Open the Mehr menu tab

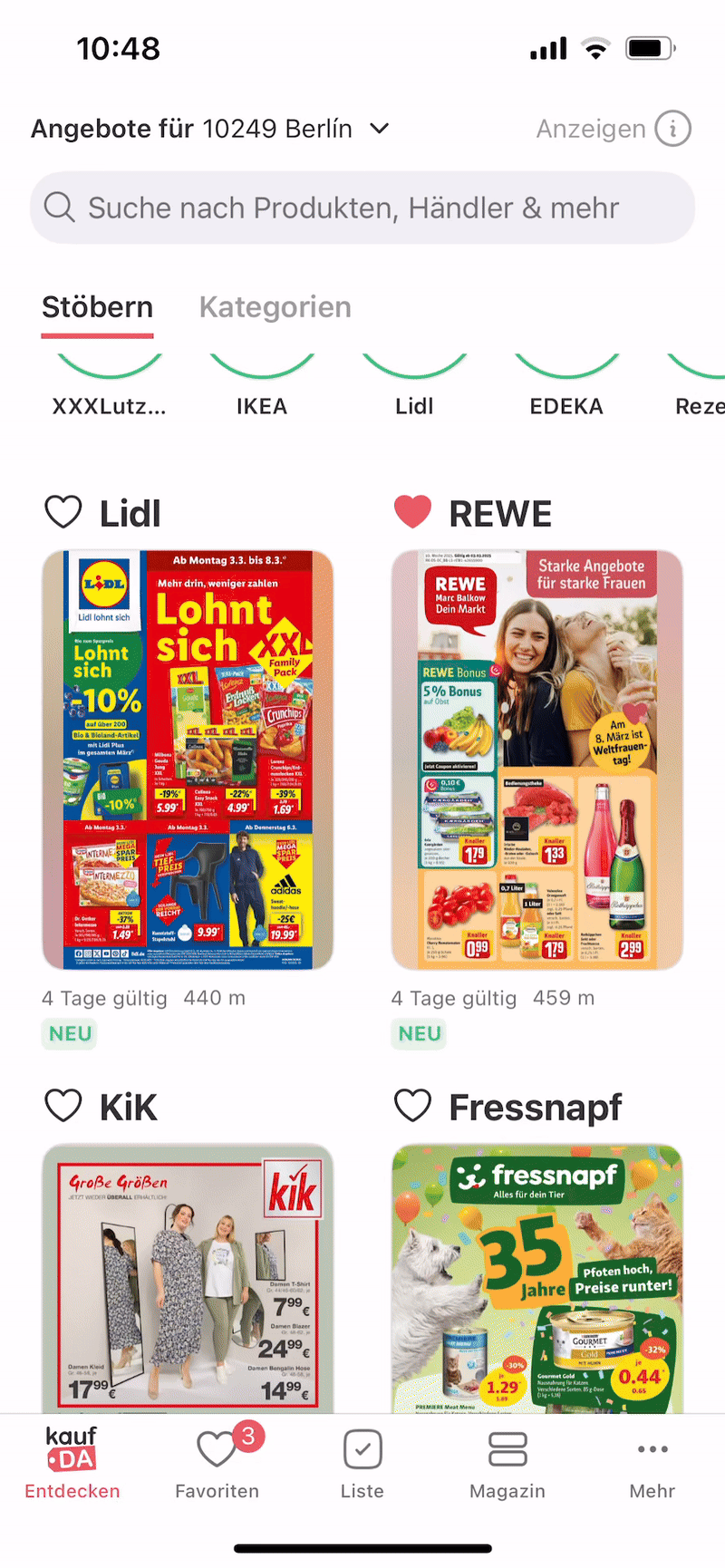[x=652, y=1462]
